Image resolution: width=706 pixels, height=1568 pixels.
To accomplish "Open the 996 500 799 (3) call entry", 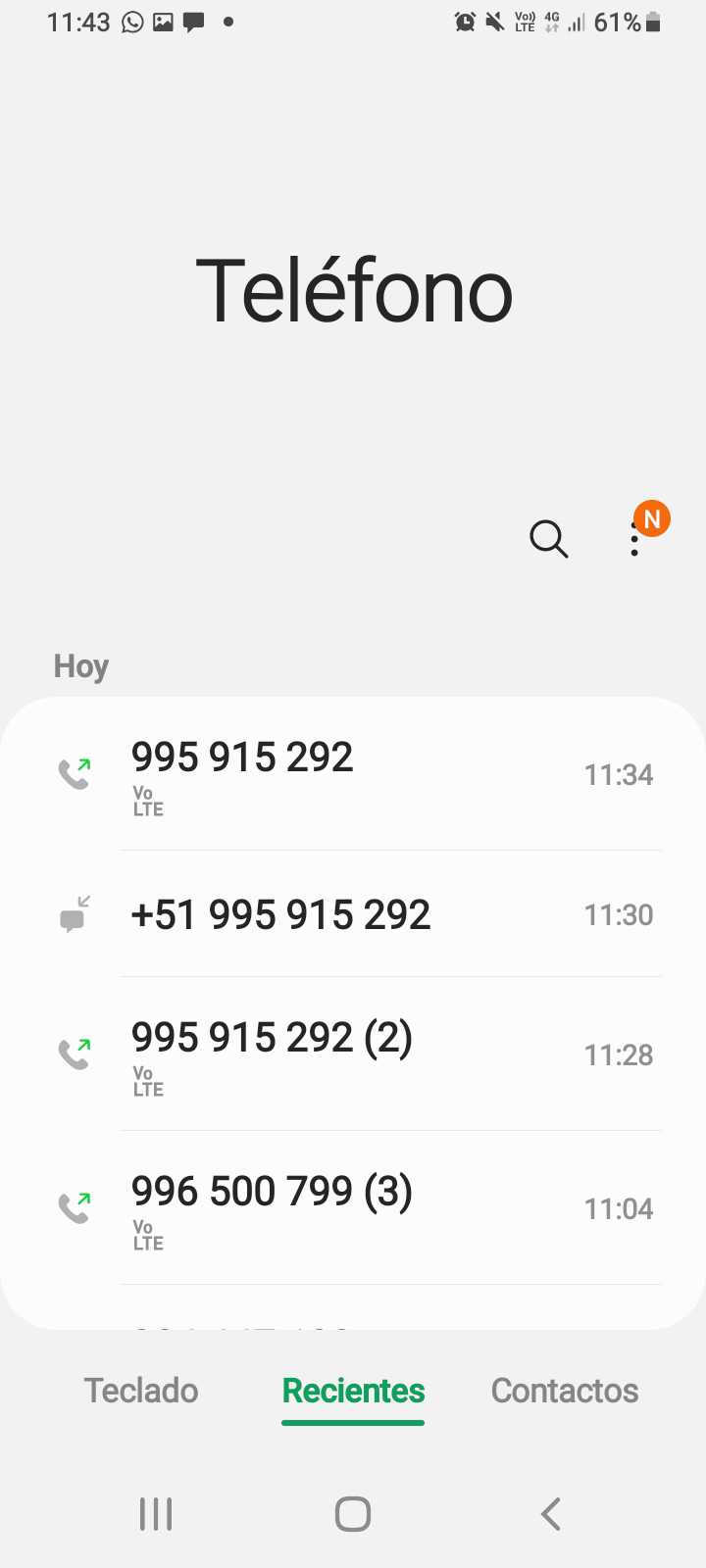I will click(353, 1207).
